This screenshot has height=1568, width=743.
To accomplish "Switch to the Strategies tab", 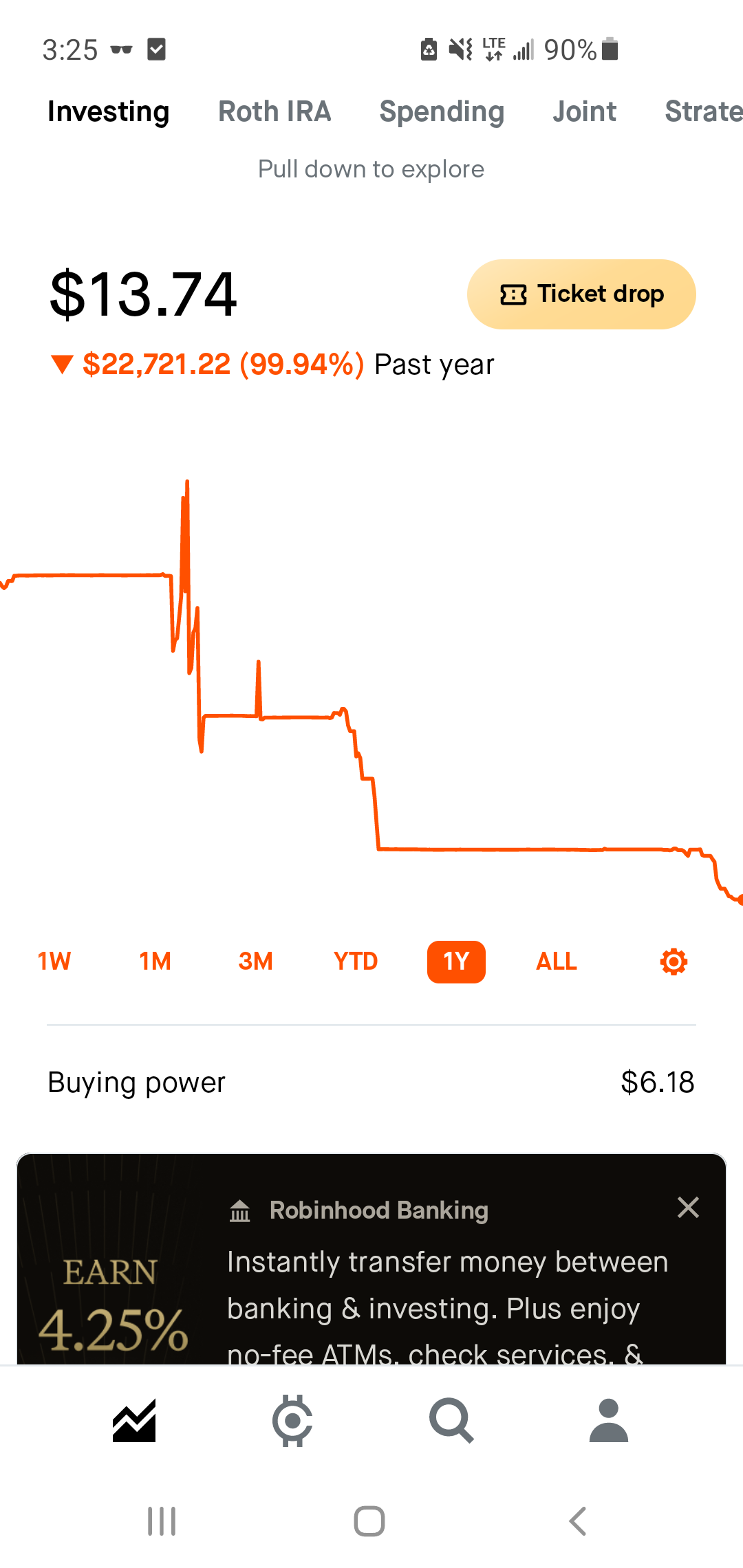I will (703, 111).
